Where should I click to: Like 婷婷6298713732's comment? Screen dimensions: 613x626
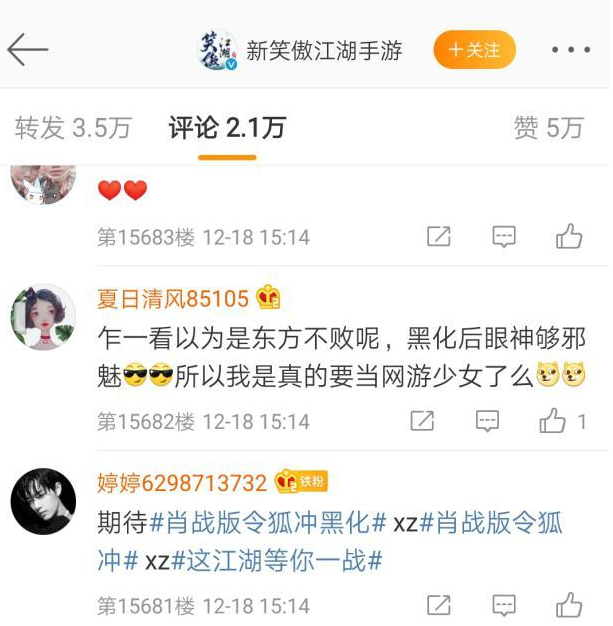click(x=569, y=605)
